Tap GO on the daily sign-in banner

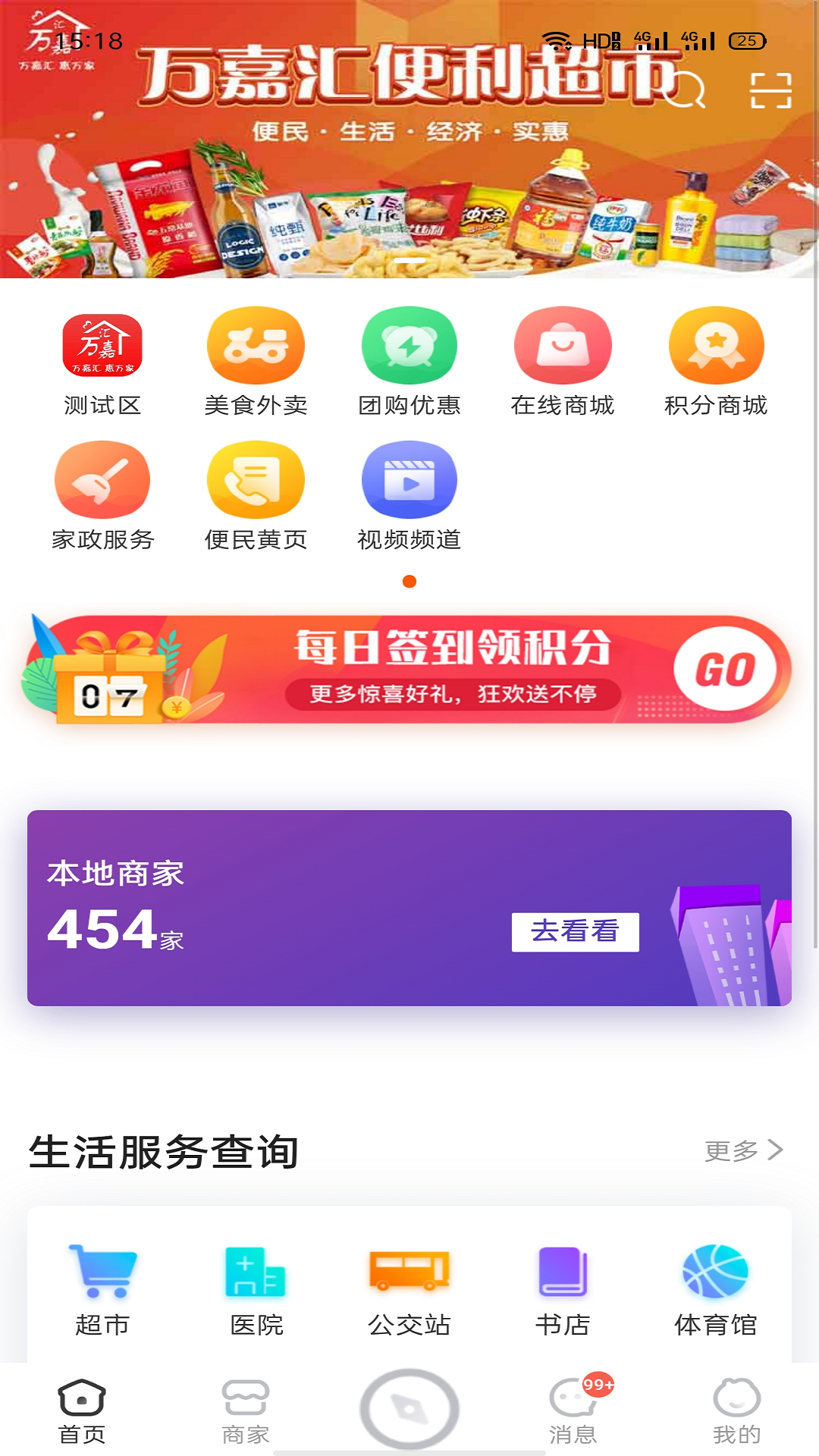coord(725,670)
